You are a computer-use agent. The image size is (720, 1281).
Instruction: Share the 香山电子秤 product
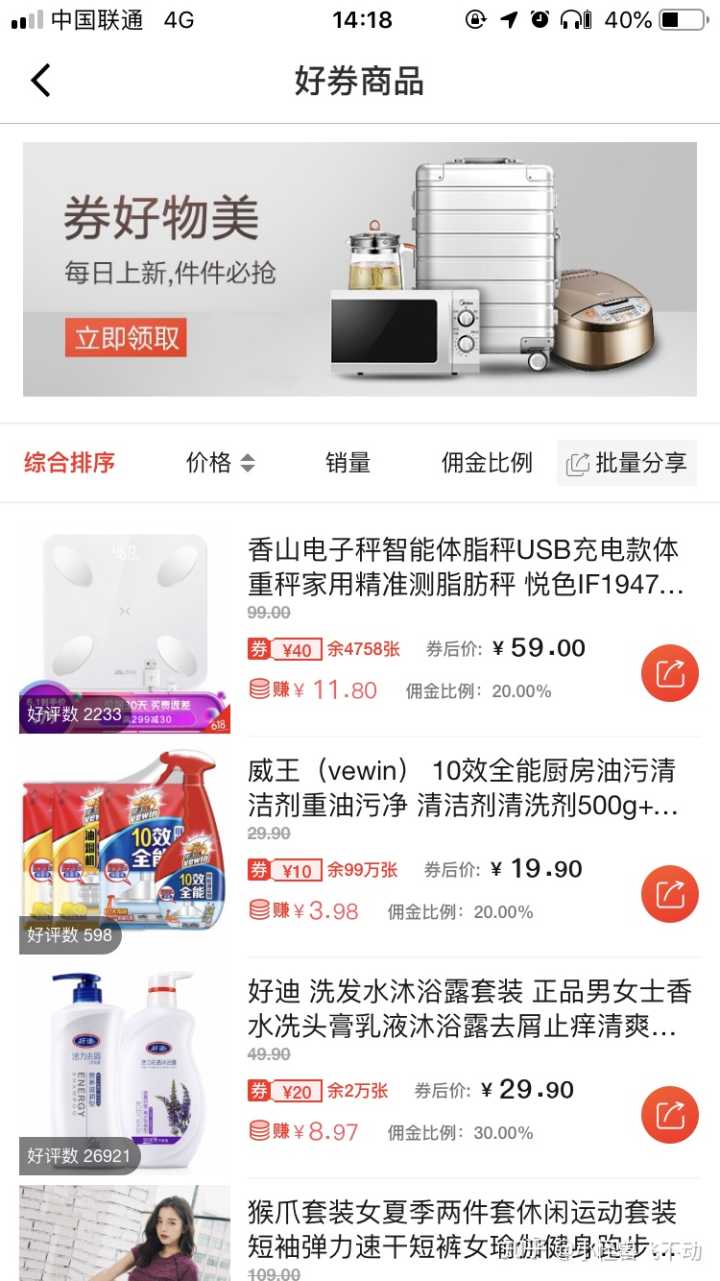669,673
